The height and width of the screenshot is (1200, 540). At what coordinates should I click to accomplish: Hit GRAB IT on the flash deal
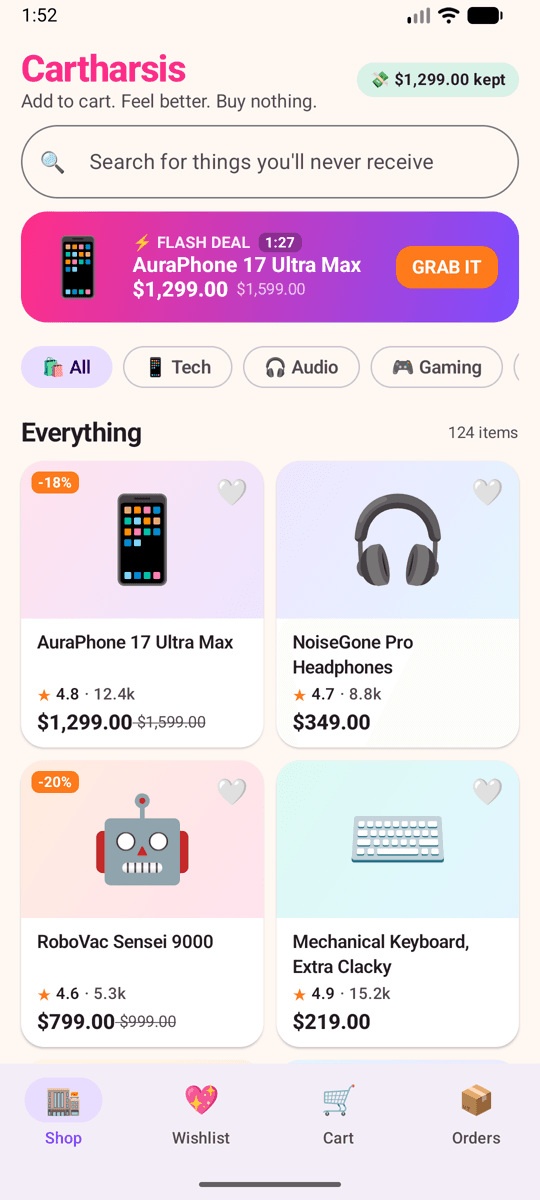coord(447,267)
